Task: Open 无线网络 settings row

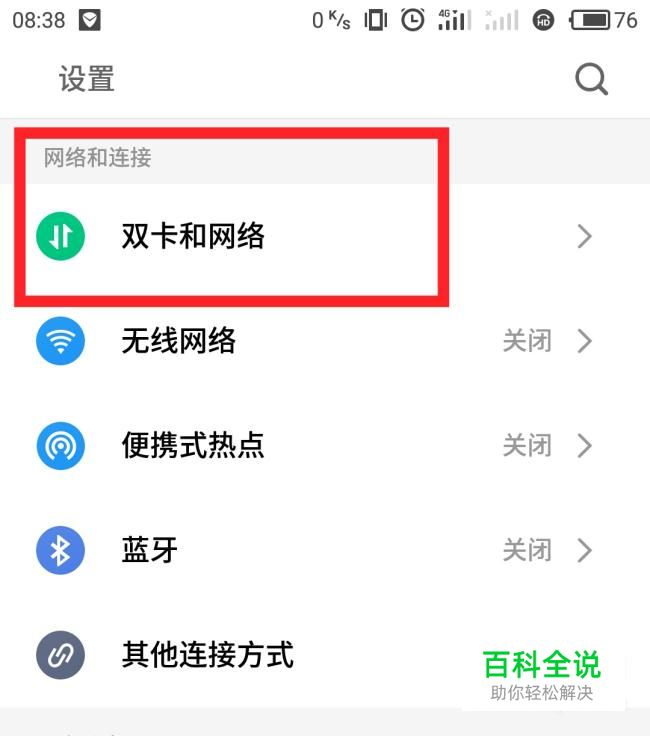Action: click(325, 341)
